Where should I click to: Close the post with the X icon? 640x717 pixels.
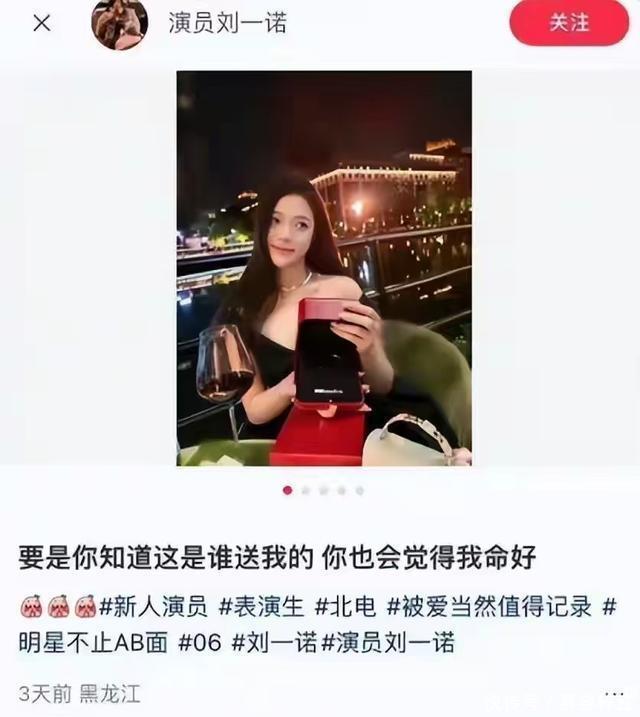[x=41, y=22]
